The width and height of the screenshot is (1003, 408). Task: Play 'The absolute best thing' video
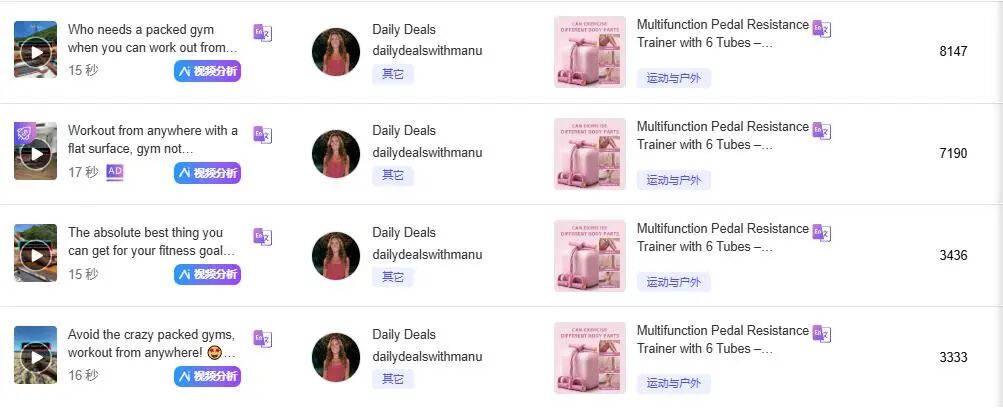[x=35, y=255]
